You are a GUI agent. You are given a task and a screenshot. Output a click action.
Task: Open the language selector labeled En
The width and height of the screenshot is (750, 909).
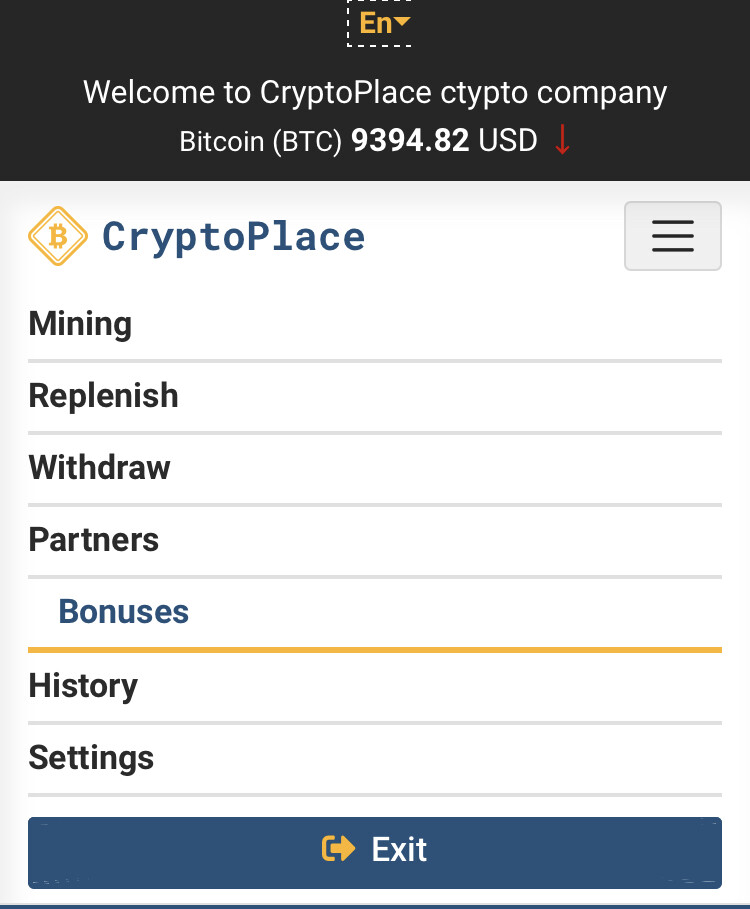click(x=375, y=23)
